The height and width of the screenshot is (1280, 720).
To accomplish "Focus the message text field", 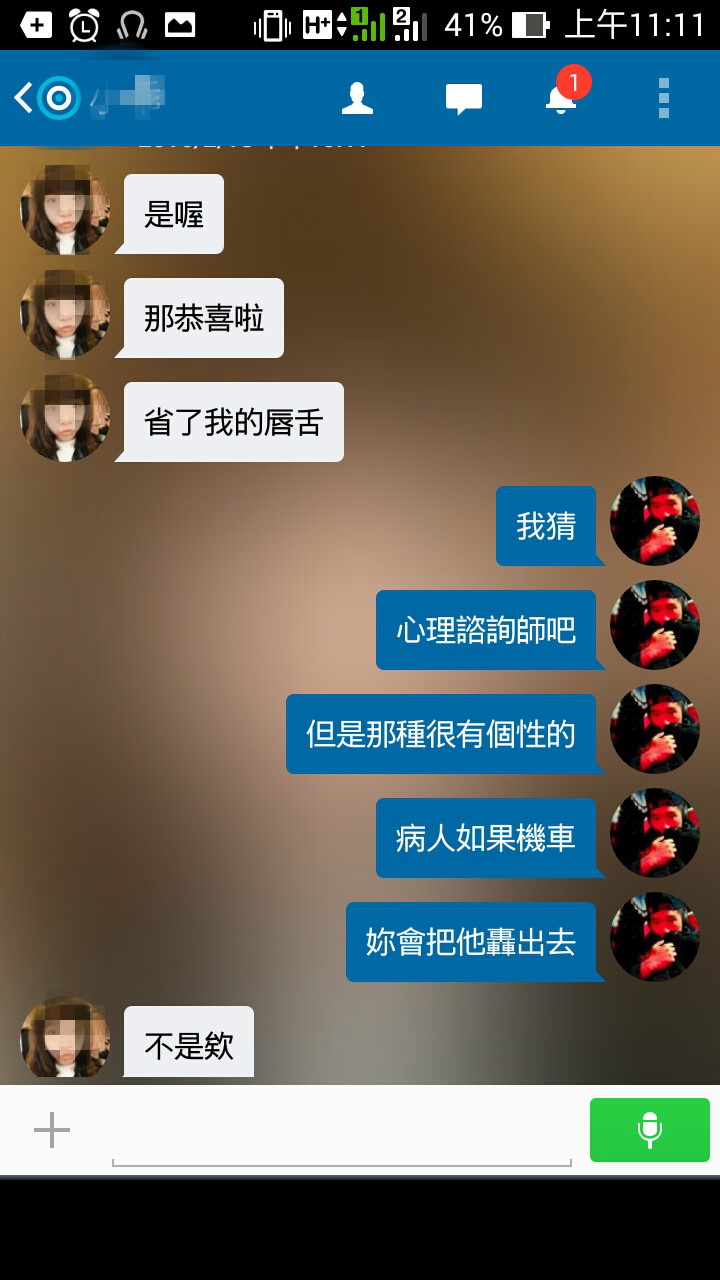I will click(x=340, y=1130).
